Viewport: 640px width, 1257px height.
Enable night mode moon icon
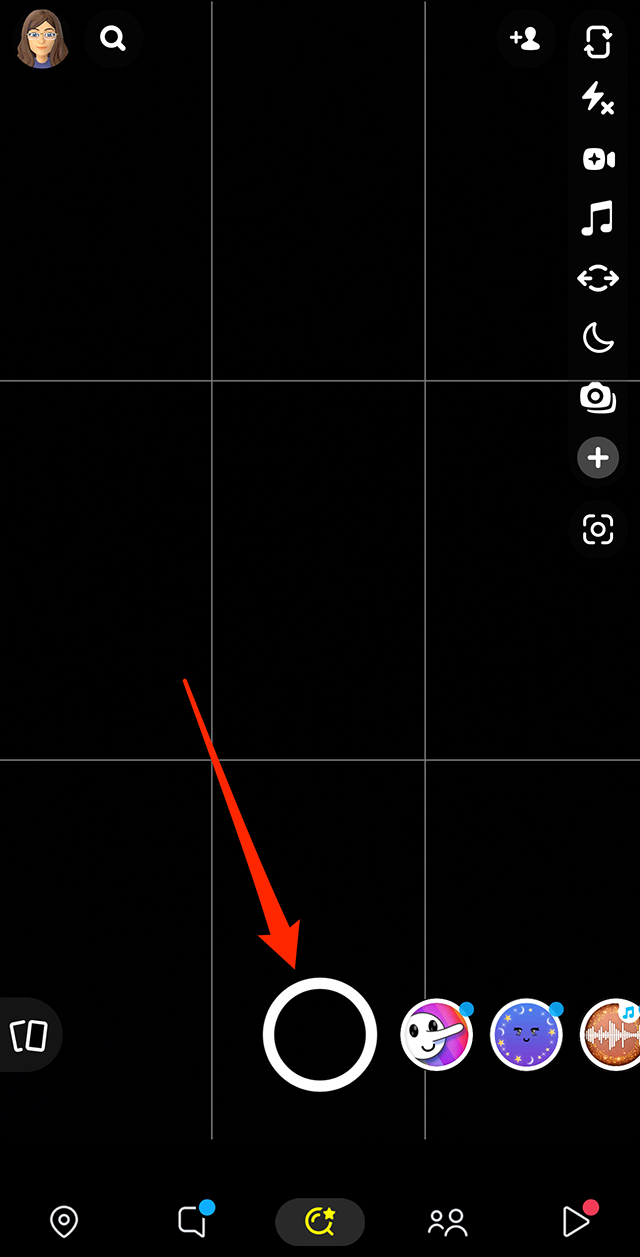(597, 338)
